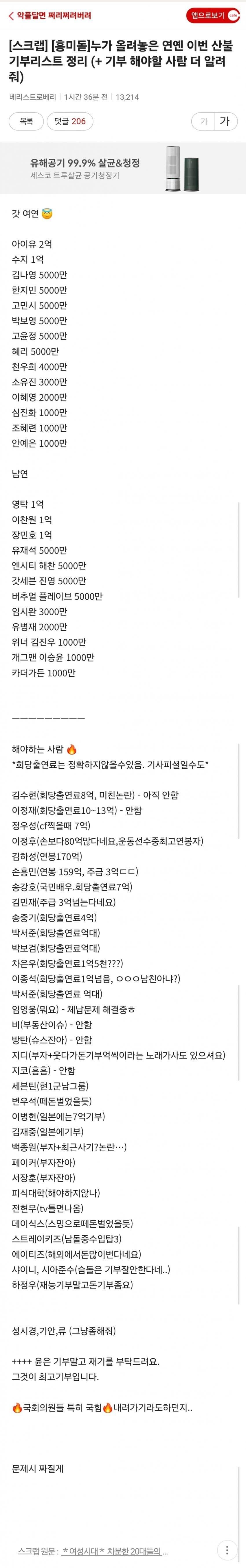Decrease text size with small 가
The height and width of the screenshot is (1568, 246).
pyautogui.click(x=203, y=121)
